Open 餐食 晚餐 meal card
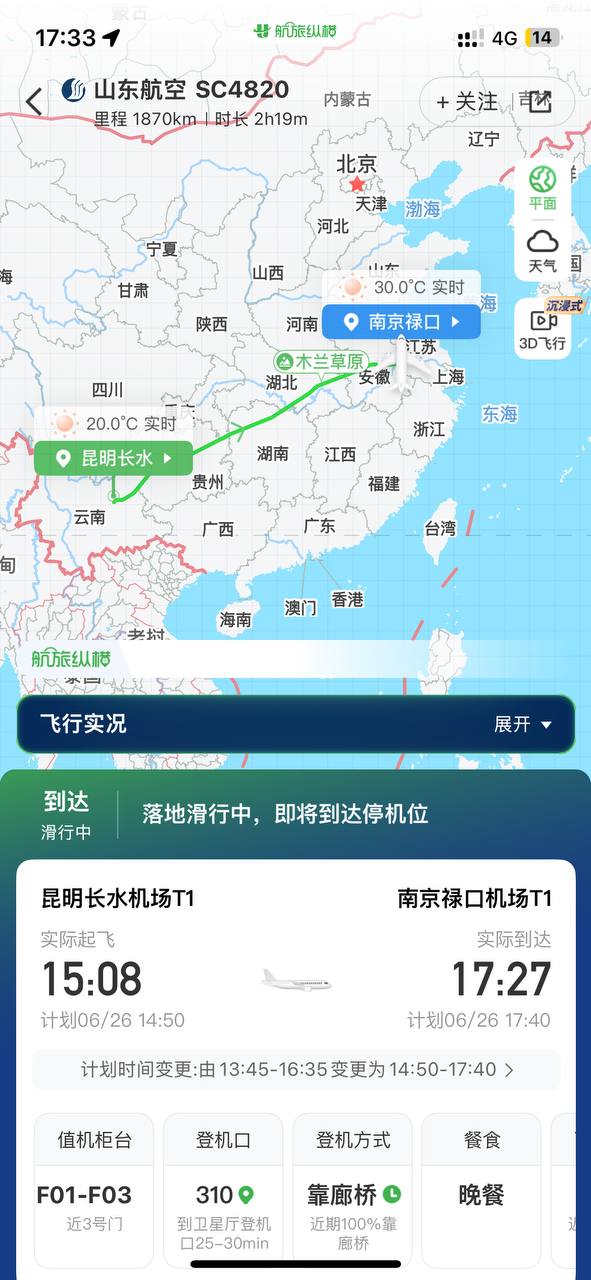This screenshot has width=591, height=1280. click(x=481, y=1190)
